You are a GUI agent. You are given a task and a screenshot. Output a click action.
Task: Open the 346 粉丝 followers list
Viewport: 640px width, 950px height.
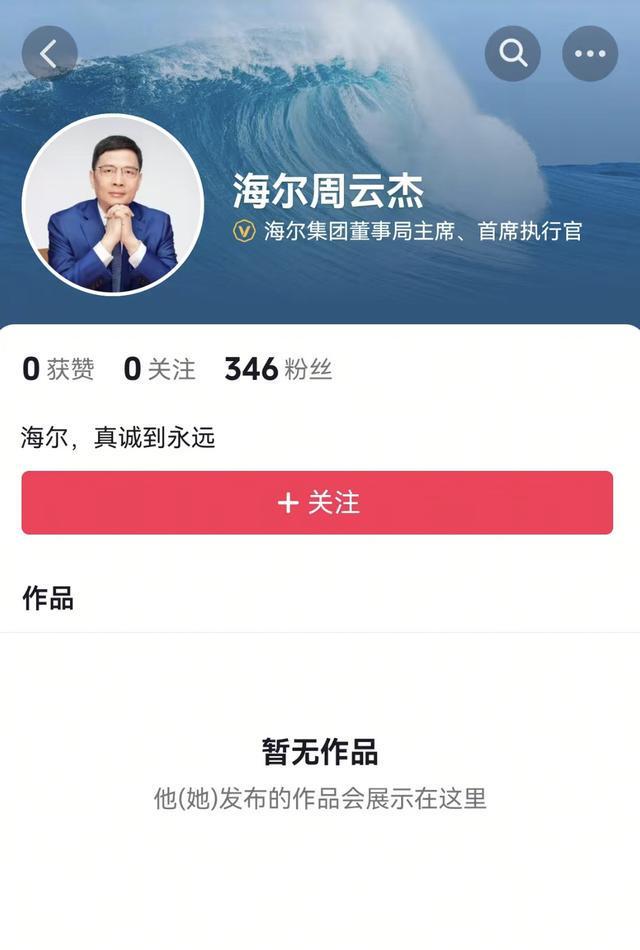pyautogui.click(x=278, y=369)
